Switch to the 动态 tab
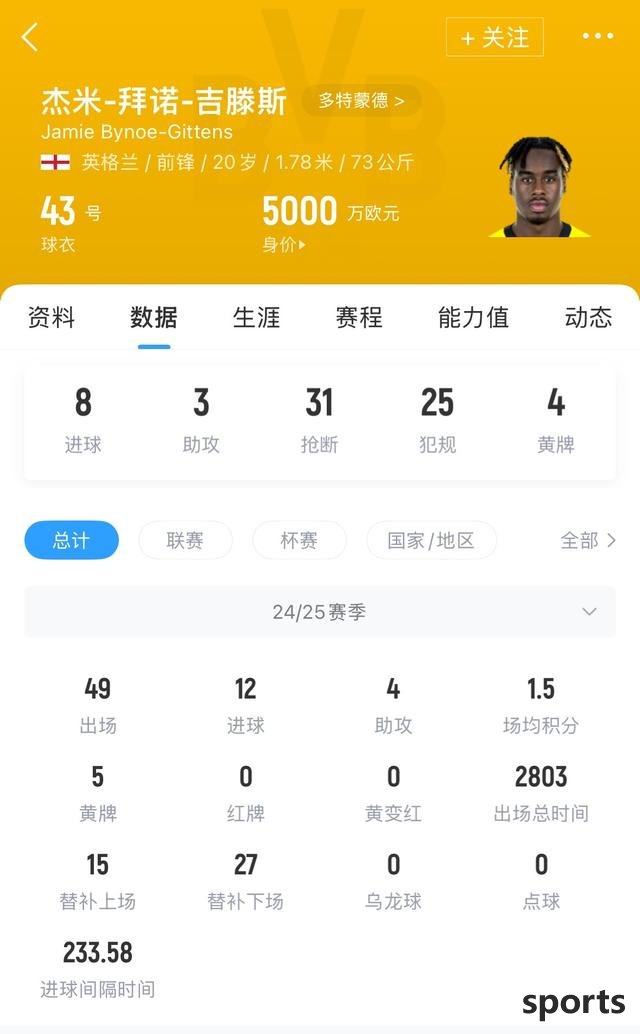The height and width of the screenshot is (1034, 640). [x=588, y=318]
